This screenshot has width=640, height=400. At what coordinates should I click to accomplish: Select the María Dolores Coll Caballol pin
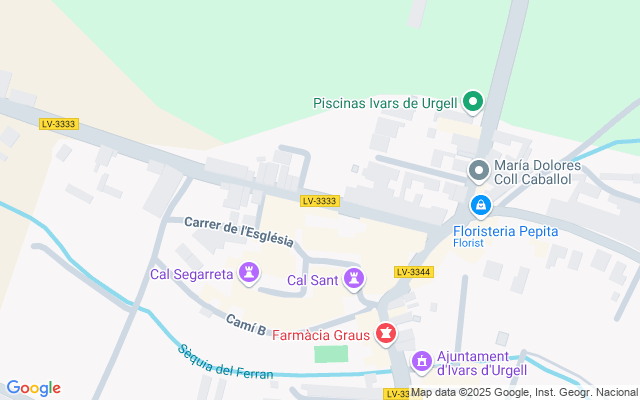479,171
